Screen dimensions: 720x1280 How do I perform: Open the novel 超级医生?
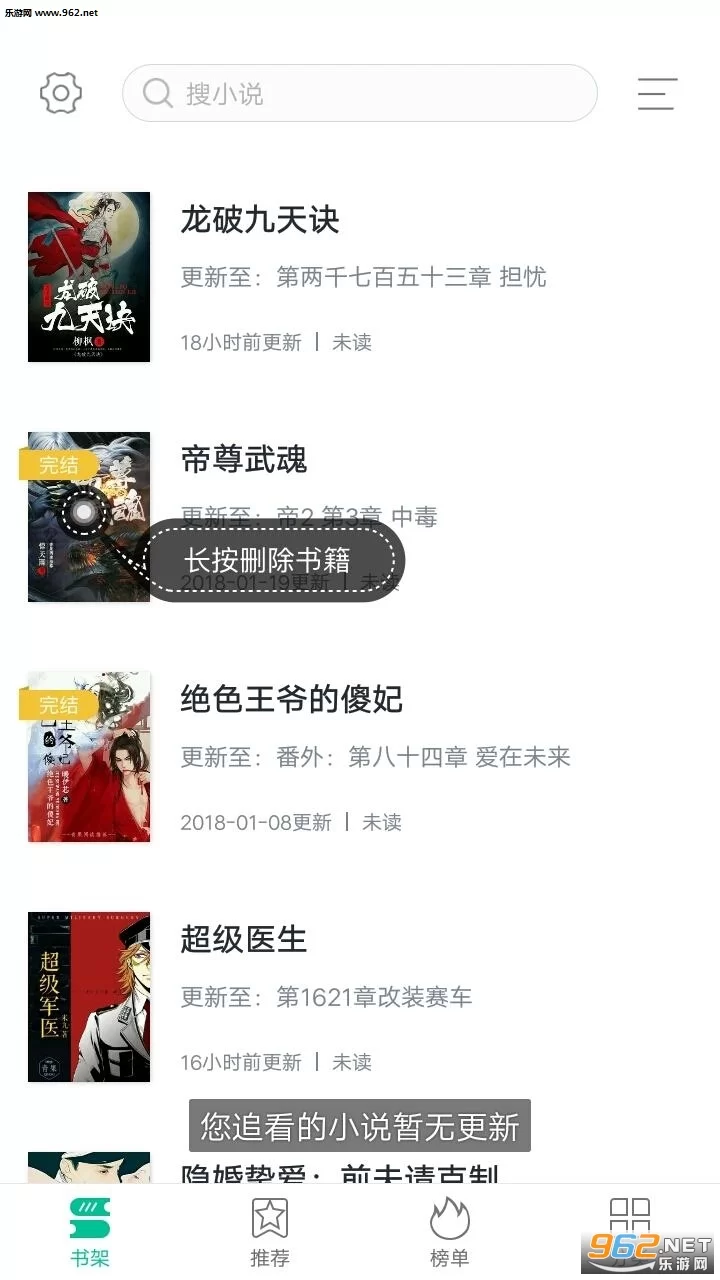243,940
